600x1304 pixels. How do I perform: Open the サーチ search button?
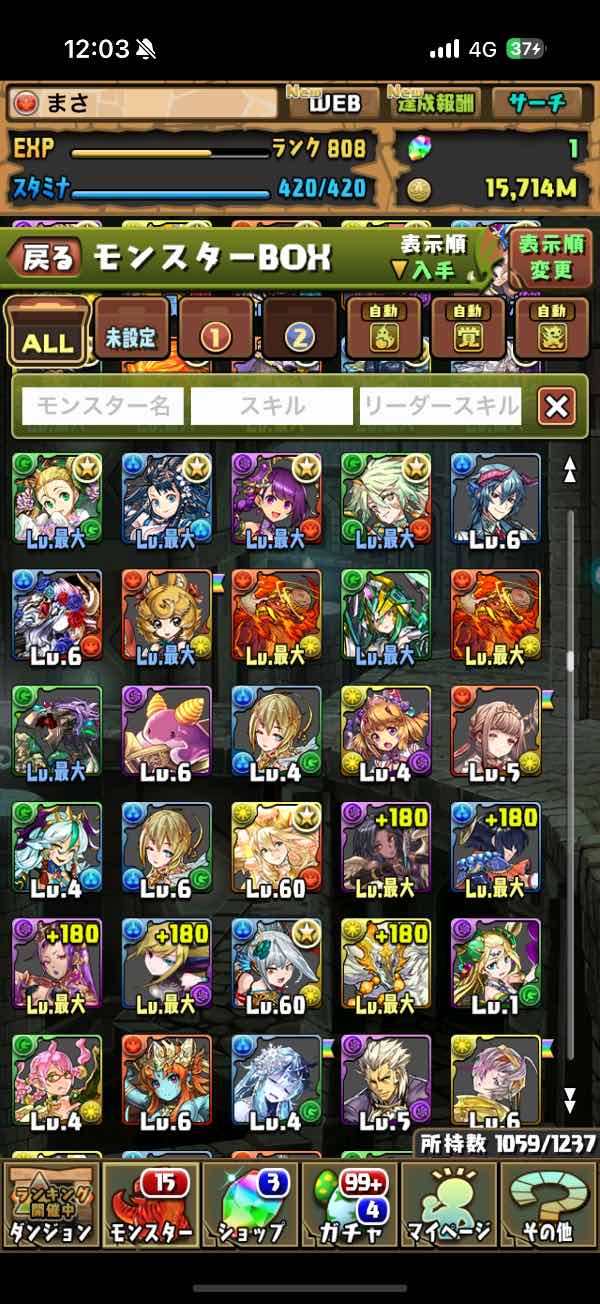coord(536,103)
